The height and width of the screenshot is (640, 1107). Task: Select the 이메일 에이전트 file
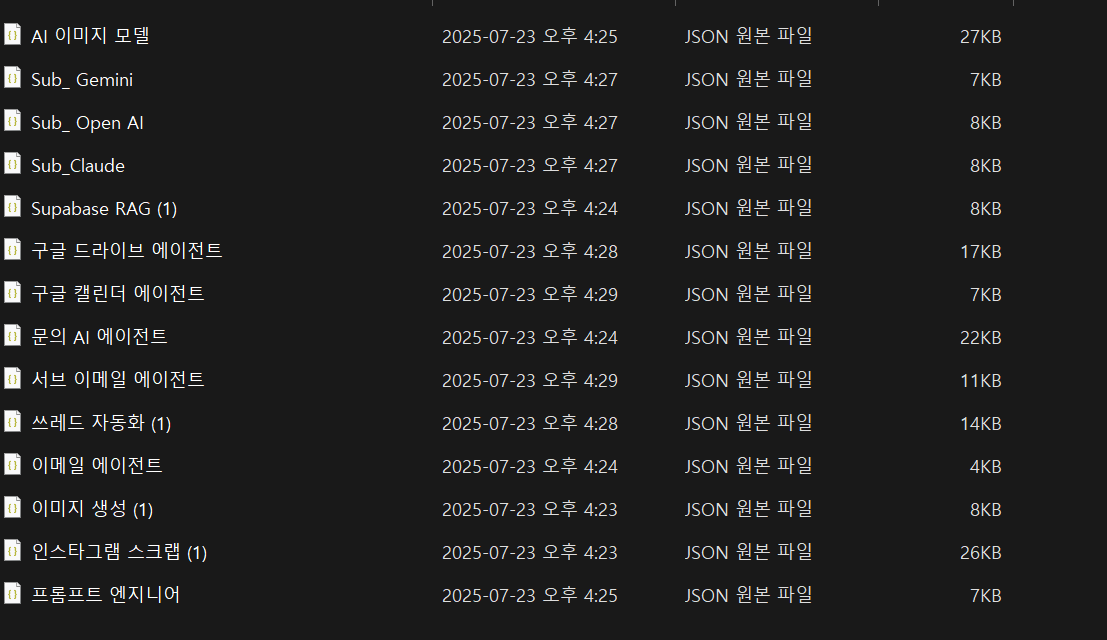coord(96,465)
